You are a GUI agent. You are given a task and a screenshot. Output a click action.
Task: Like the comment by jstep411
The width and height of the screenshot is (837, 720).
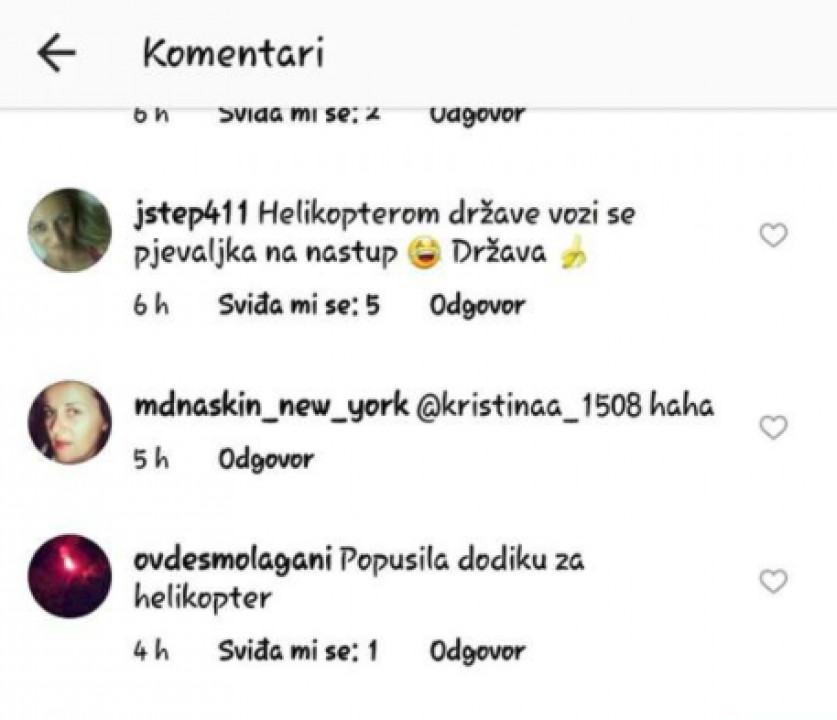773,236
